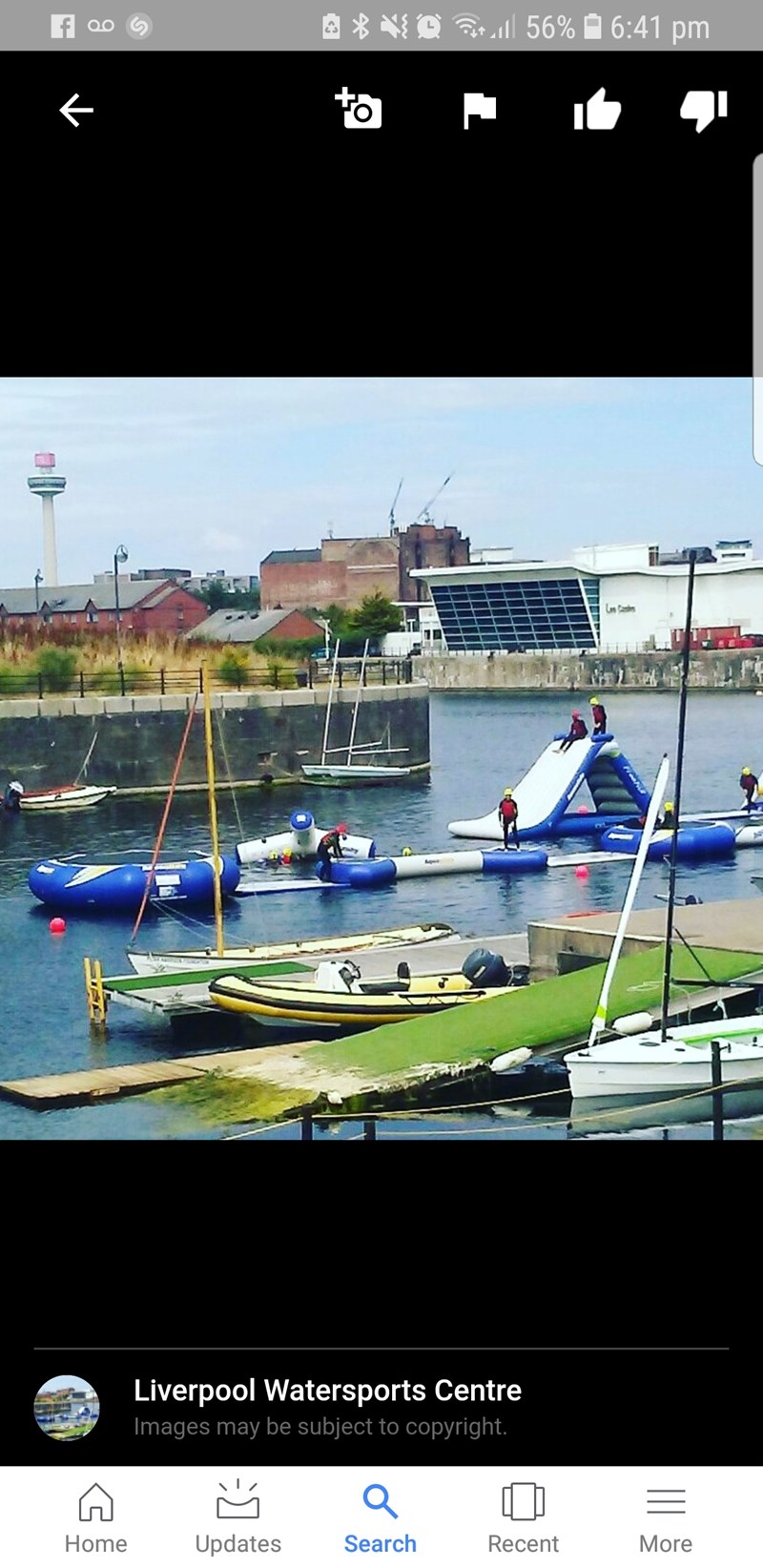Give this photo a thumbs up
The width and height of the screenshot is (763, 1568).
[x=597, y=110]
